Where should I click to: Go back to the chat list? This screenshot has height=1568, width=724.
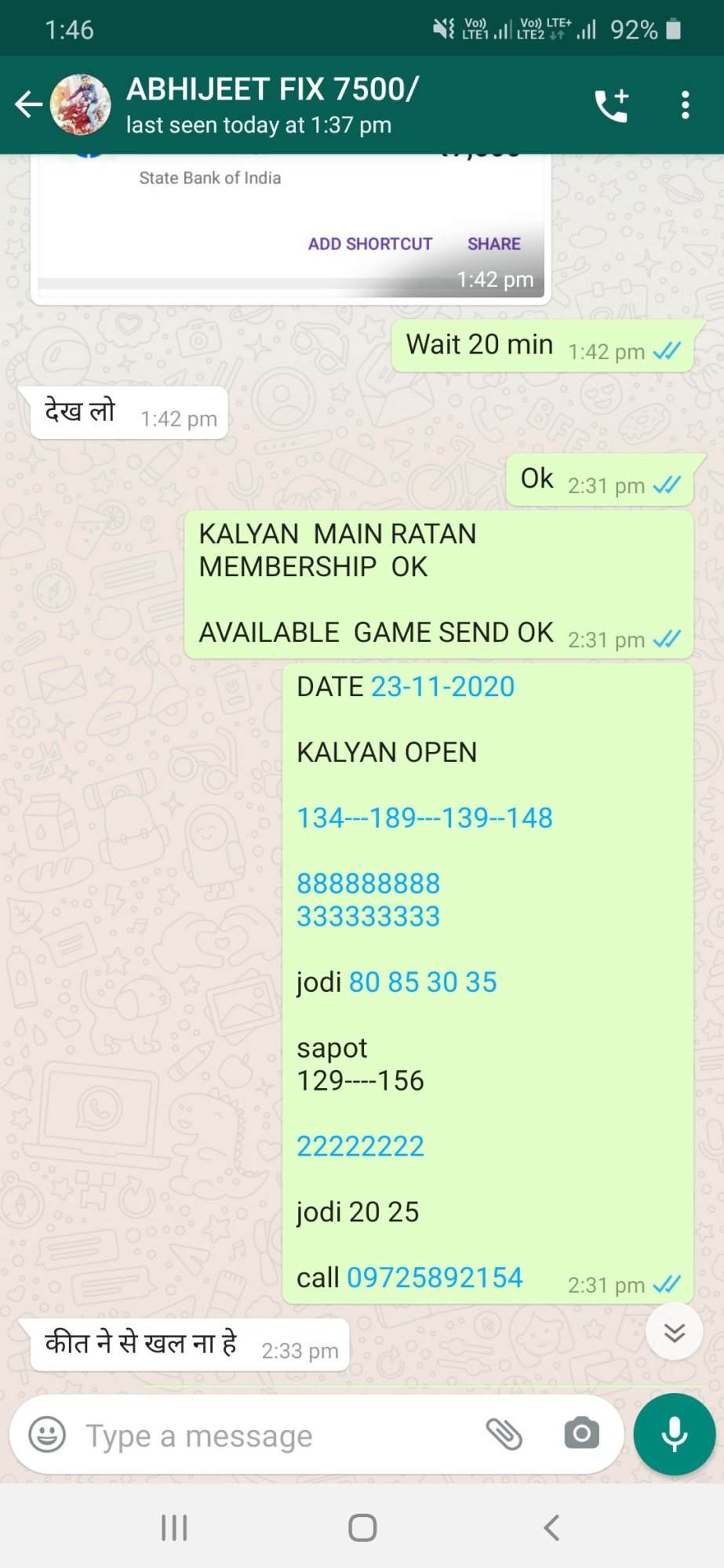tap(28, 104)
